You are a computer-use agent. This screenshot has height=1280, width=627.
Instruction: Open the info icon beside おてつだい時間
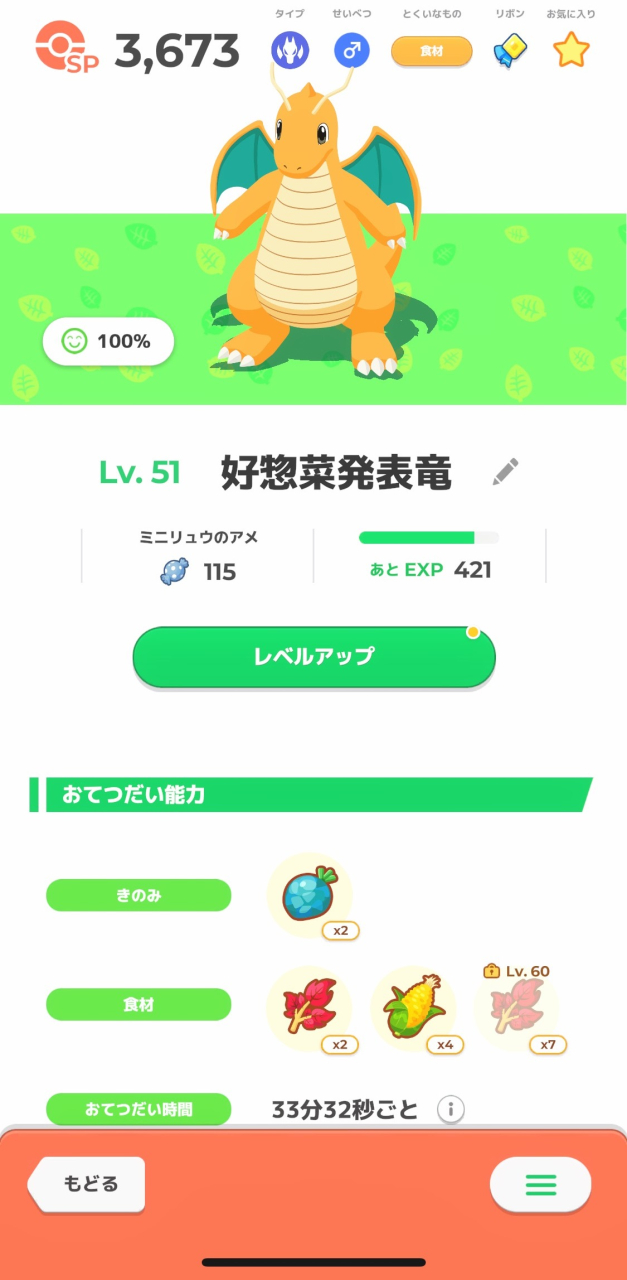[x=451, y=1109]
